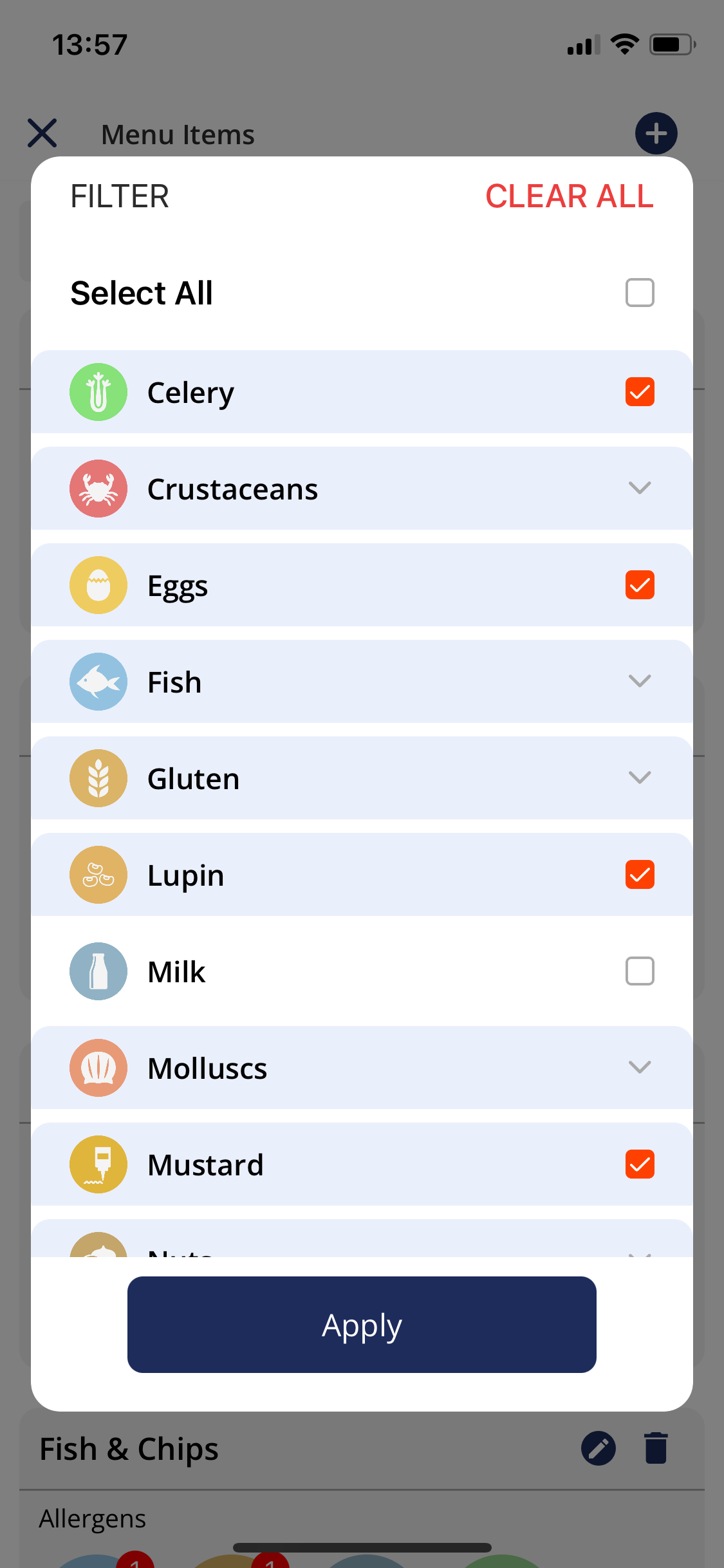This screenshot has height=1568, width=724.
Task: Tap CLEAR ALL to reset filters
Action: pos(569,196)
